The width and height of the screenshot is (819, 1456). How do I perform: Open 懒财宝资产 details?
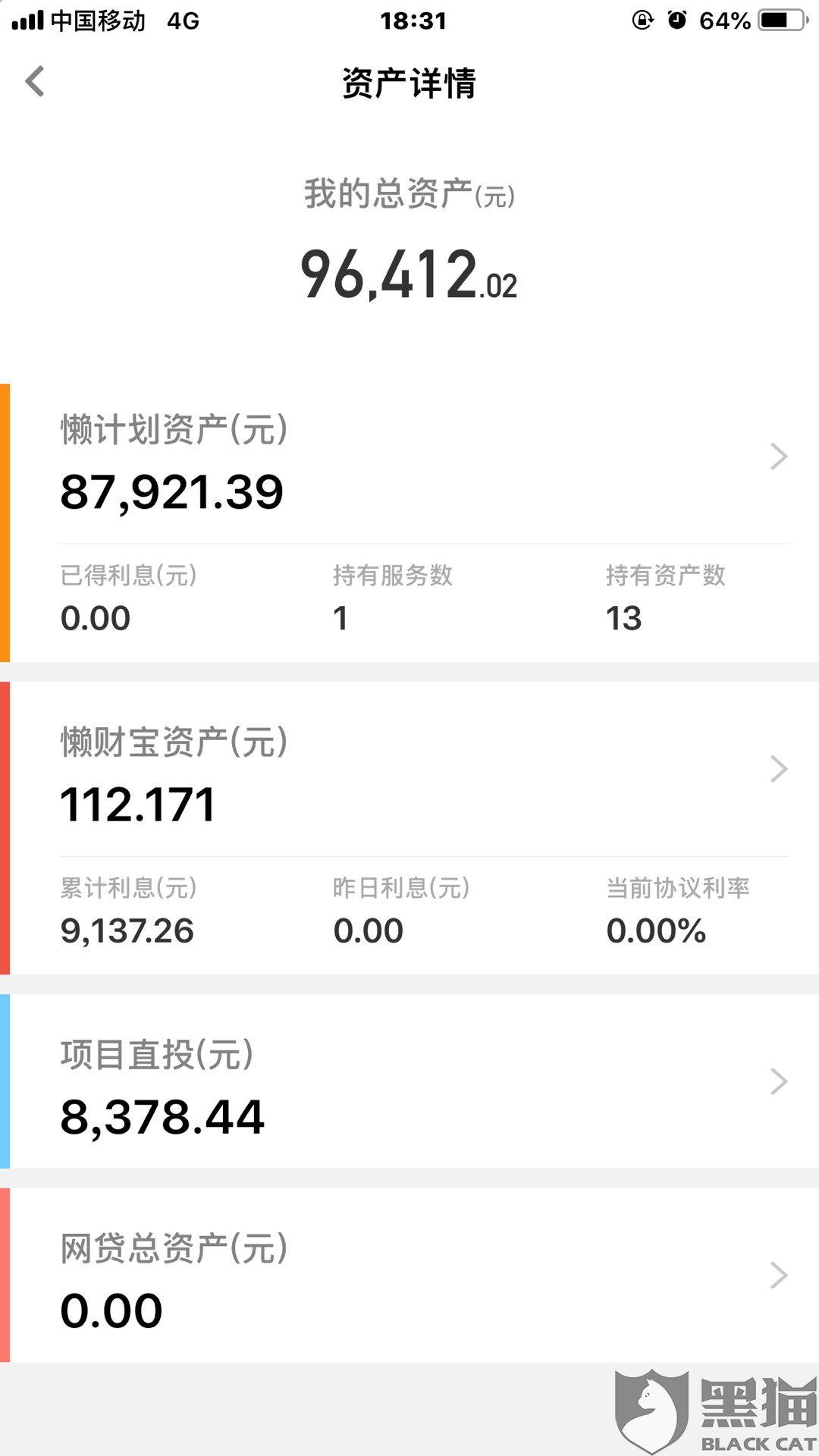(x=778, y=769)
